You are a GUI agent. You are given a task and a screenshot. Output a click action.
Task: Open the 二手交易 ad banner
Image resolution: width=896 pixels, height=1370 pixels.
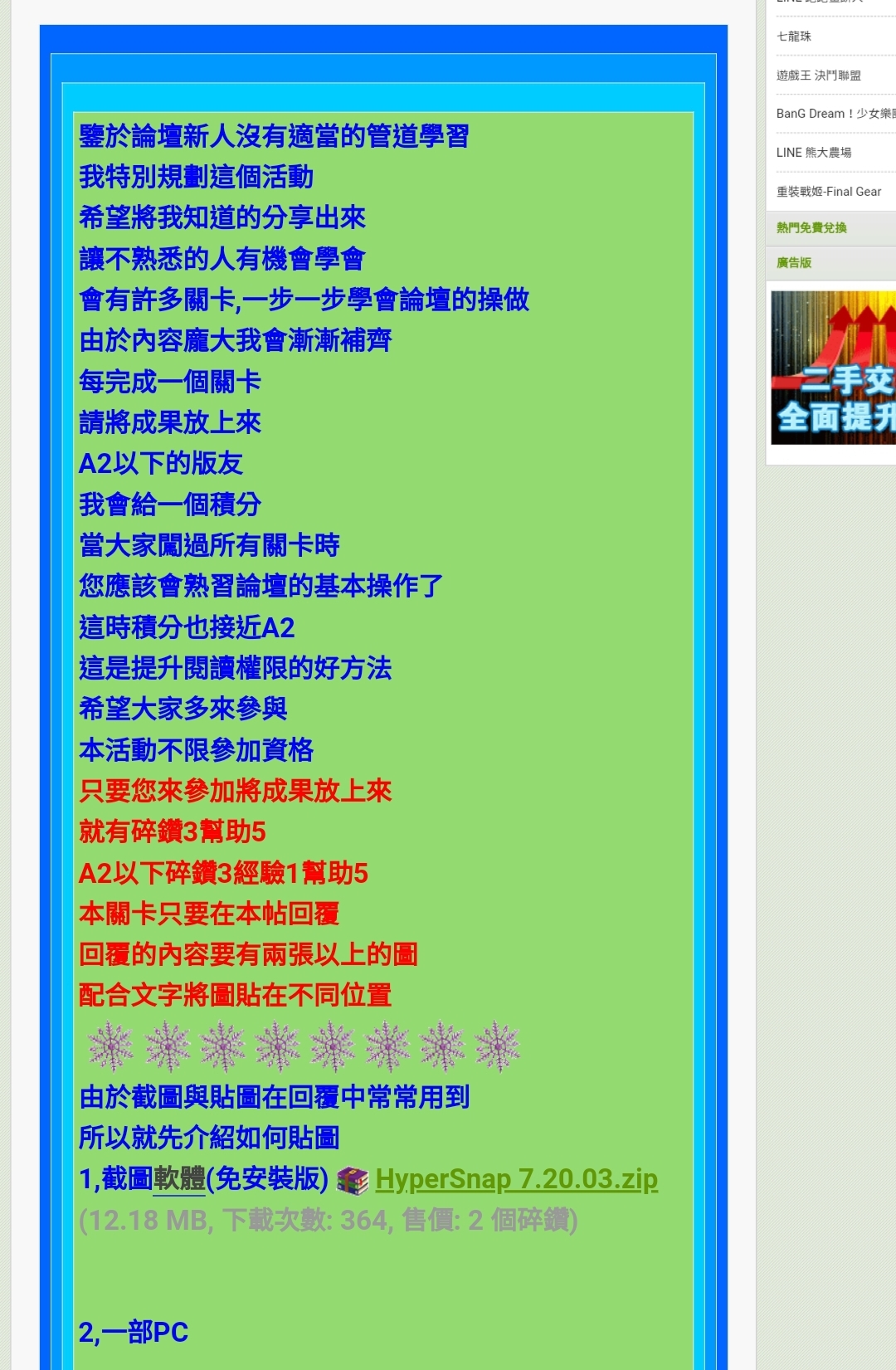tap(833, 368)
